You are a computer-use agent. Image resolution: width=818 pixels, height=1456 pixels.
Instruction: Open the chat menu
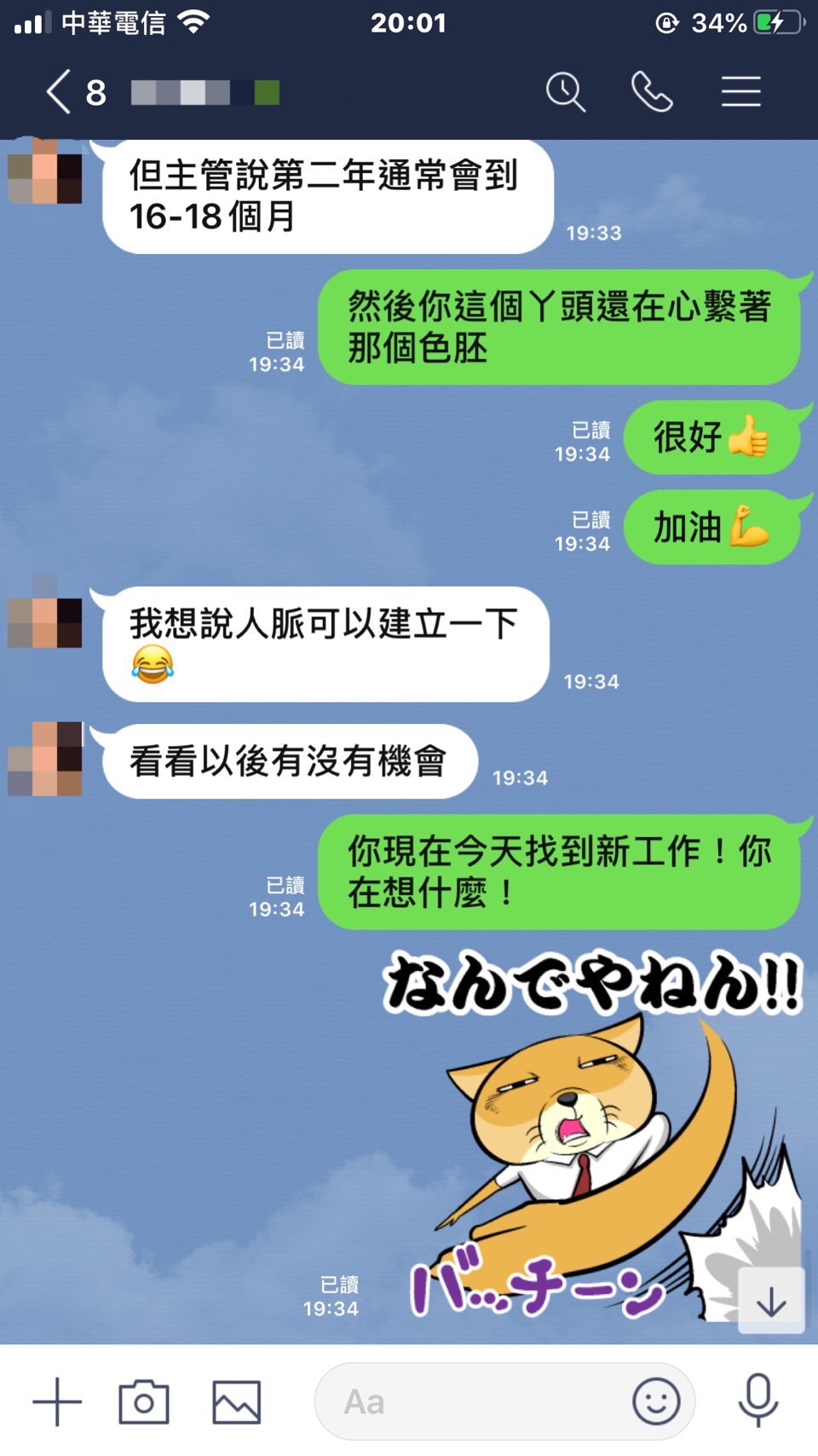pyautogui.click(x=740, y=92)
